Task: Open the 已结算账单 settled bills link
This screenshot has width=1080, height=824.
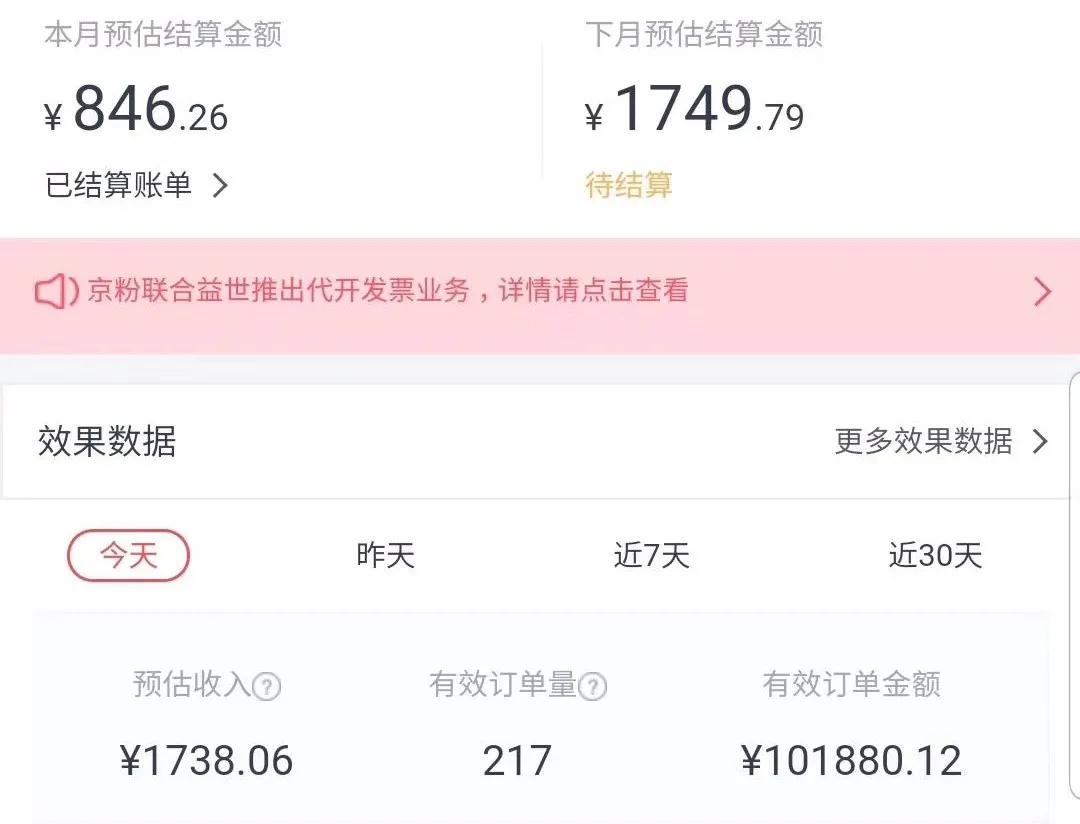Action: (x=137, y=186)
